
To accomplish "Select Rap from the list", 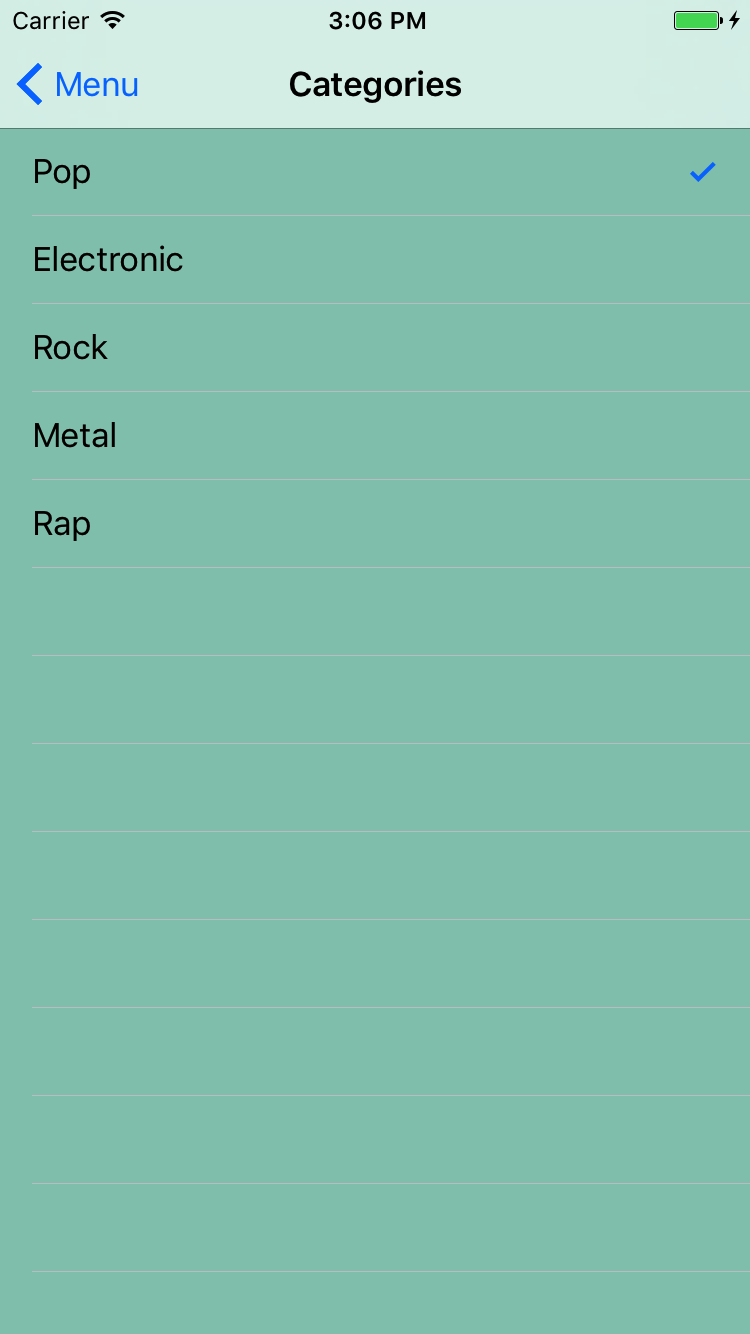I will 375,524.
